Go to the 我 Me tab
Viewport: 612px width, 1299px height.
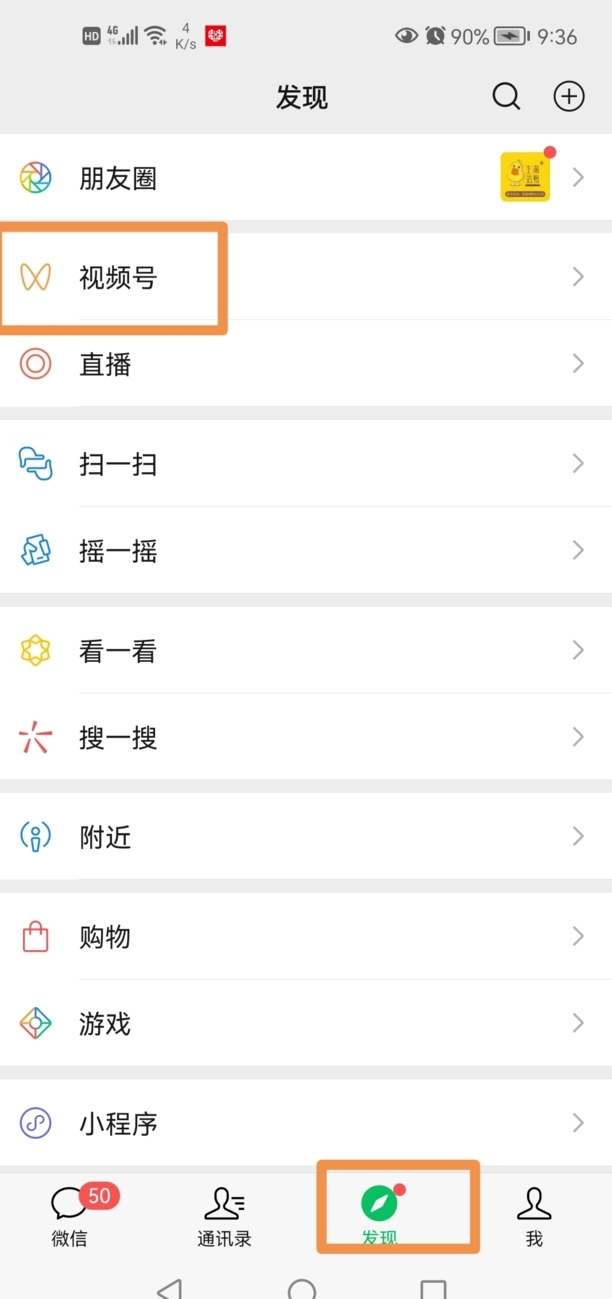[534, 1215]
